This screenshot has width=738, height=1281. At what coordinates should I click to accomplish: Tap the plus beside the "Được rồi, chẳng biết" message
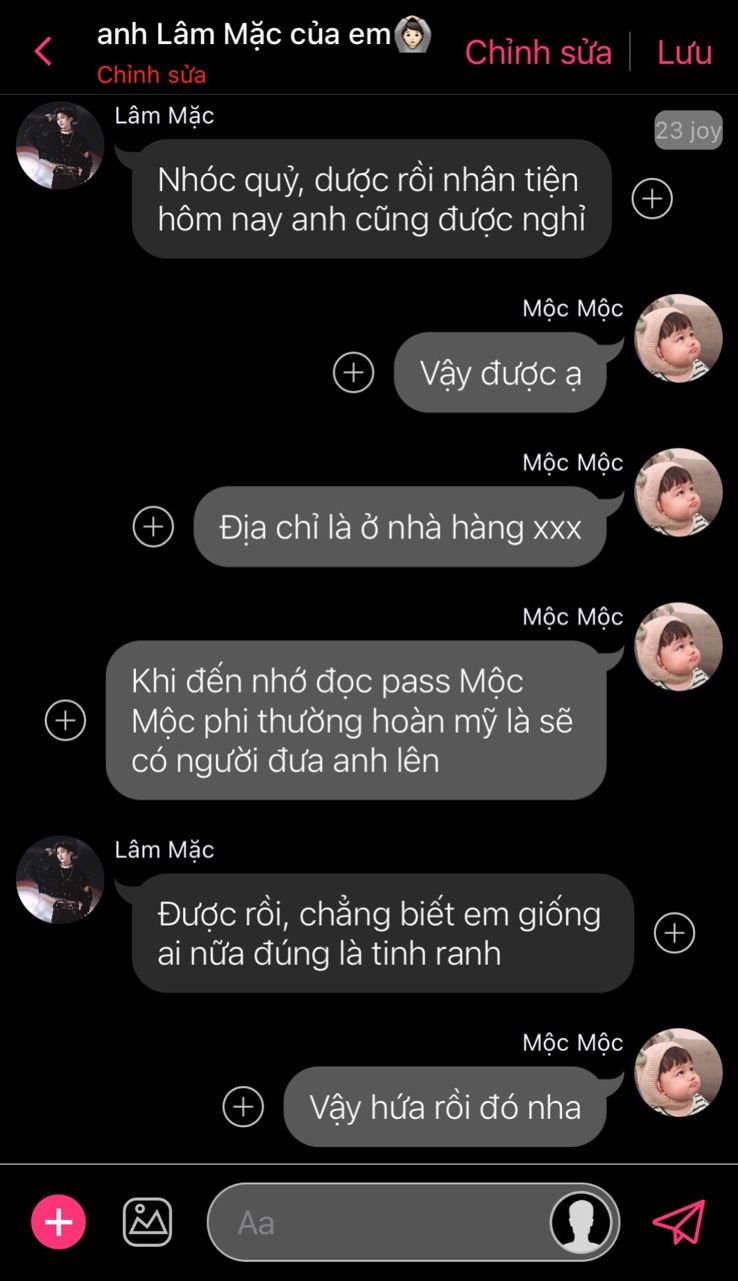(x=674, y=933)
